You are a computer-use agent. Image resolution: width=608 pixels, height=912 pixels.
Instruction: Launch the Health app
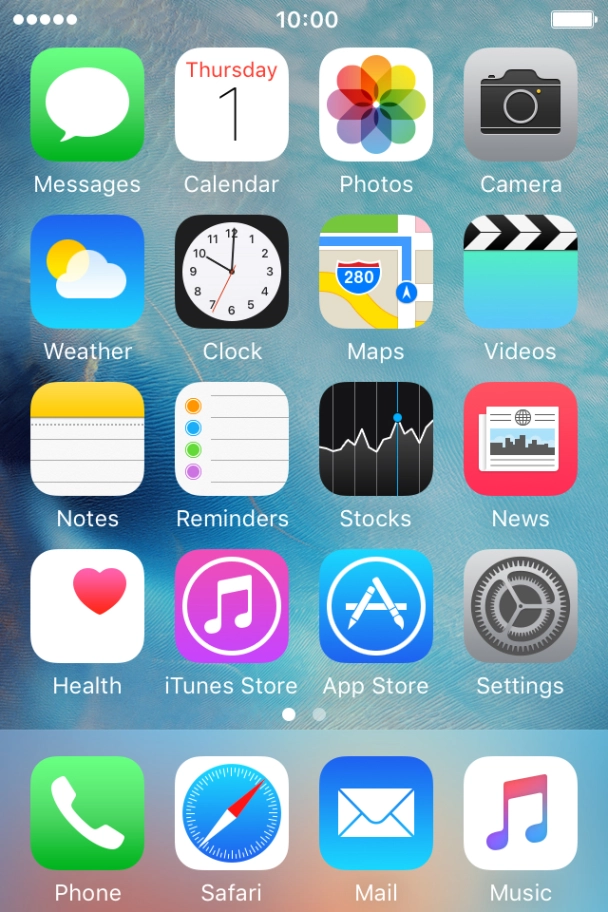tap(87, 605)
